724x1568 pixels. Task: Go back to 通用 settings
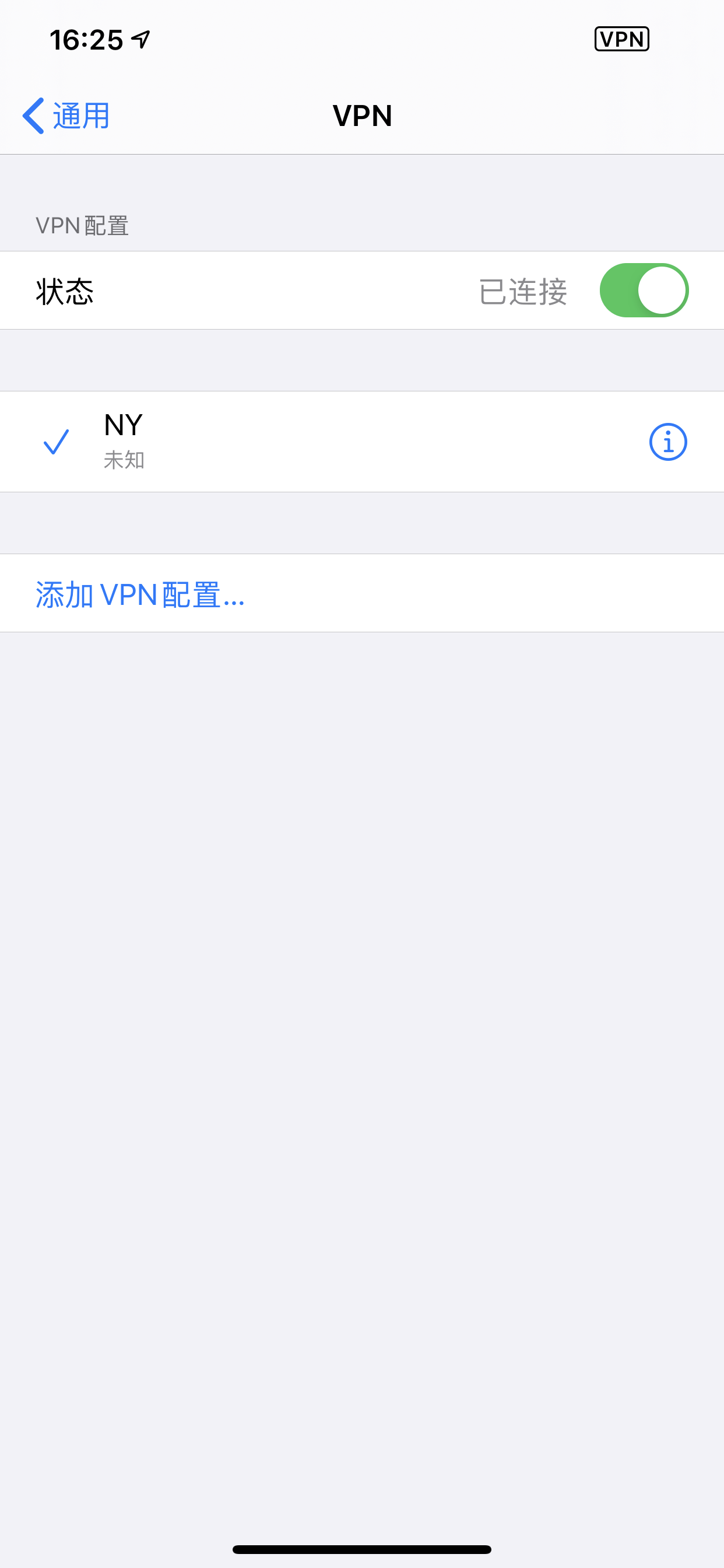[x=66, y=116]
